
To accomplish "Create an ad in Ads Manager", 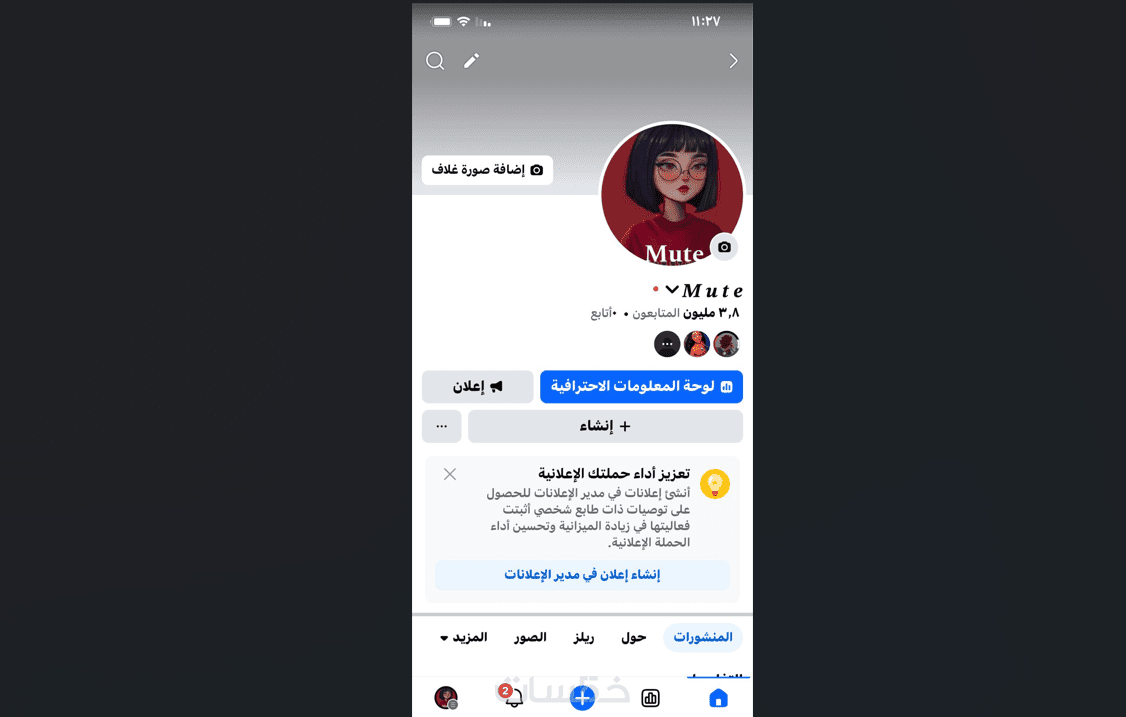I will 582,575.
